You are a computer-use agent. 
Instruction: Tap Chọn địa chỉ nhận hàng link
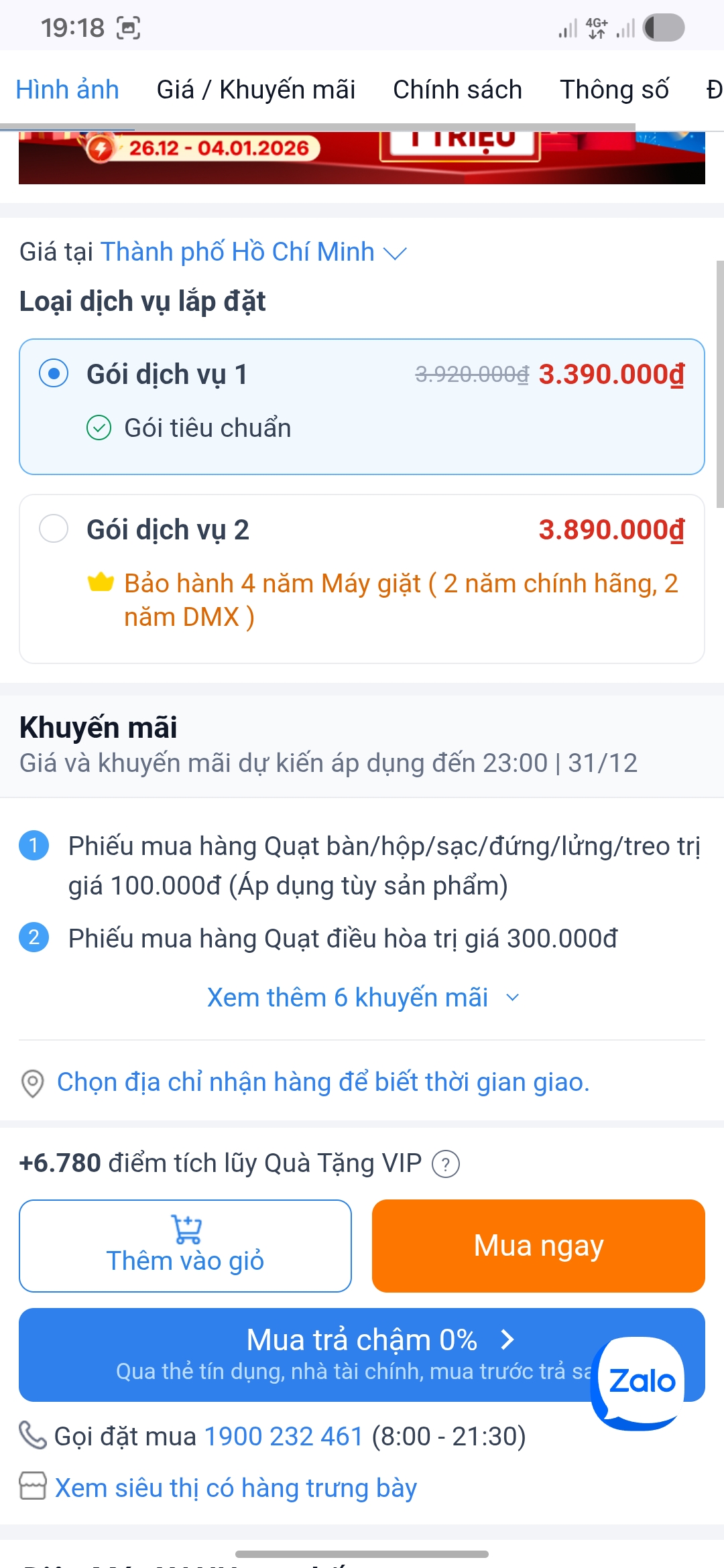322,1082
